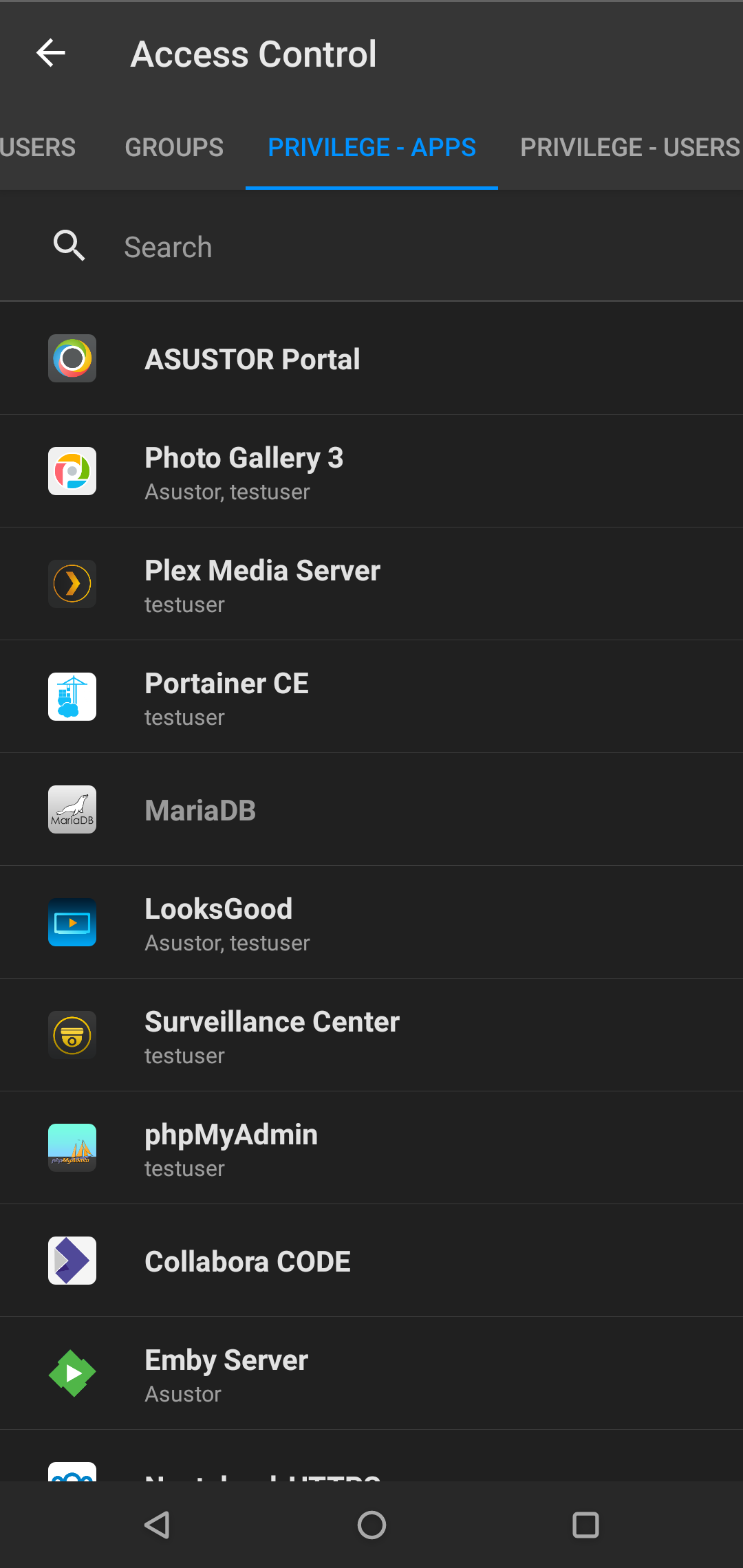The height and width of the screenshot is (1568, 743).
Task: Open Photo Gallery 3 privileges
Action: (x=371, y=471)
